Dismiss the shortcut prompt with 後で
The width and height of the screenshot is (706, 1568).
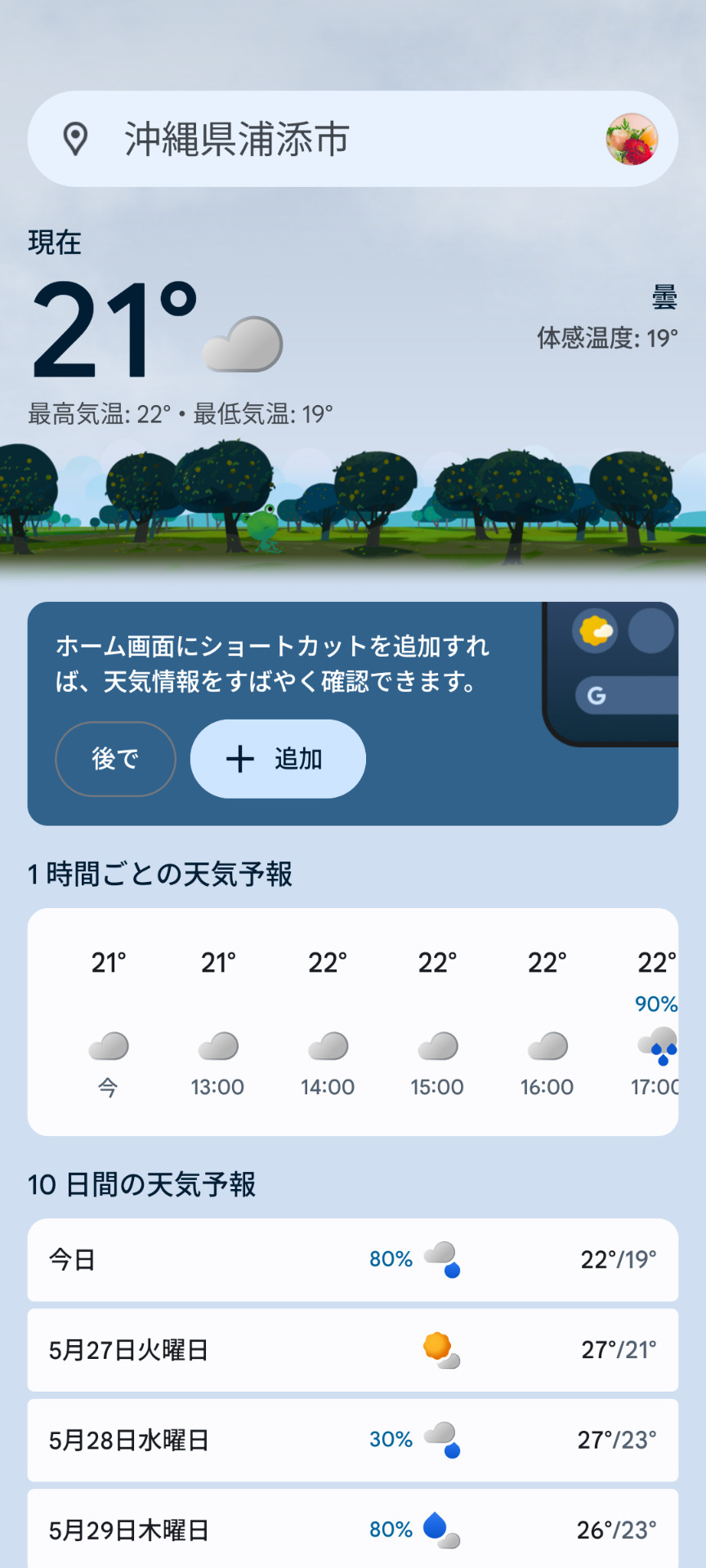[x=115, y=759]
